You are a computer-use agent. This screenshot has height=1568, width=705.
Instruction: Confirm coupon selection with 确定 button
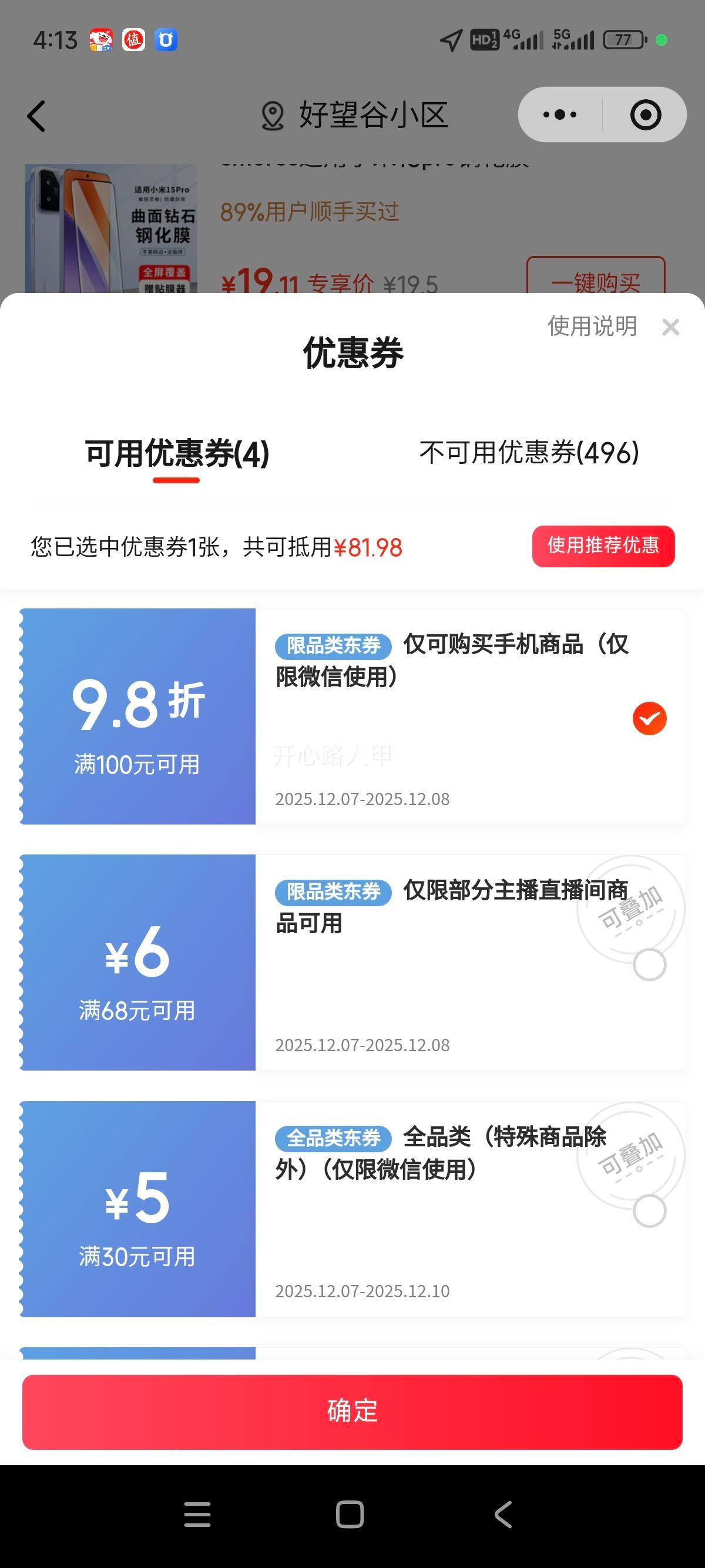(x=352, y=1411)
